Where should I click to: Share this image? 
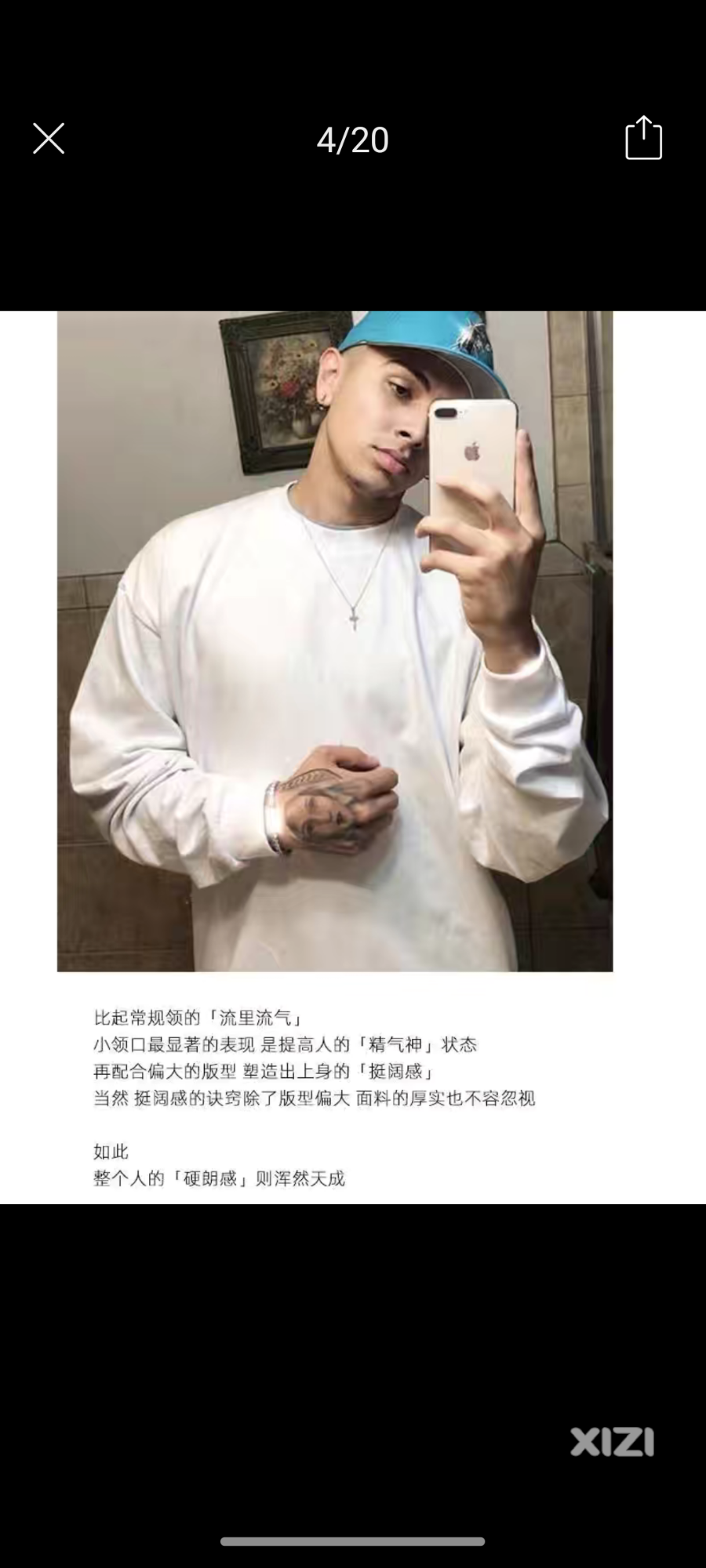tap(643, 139)
